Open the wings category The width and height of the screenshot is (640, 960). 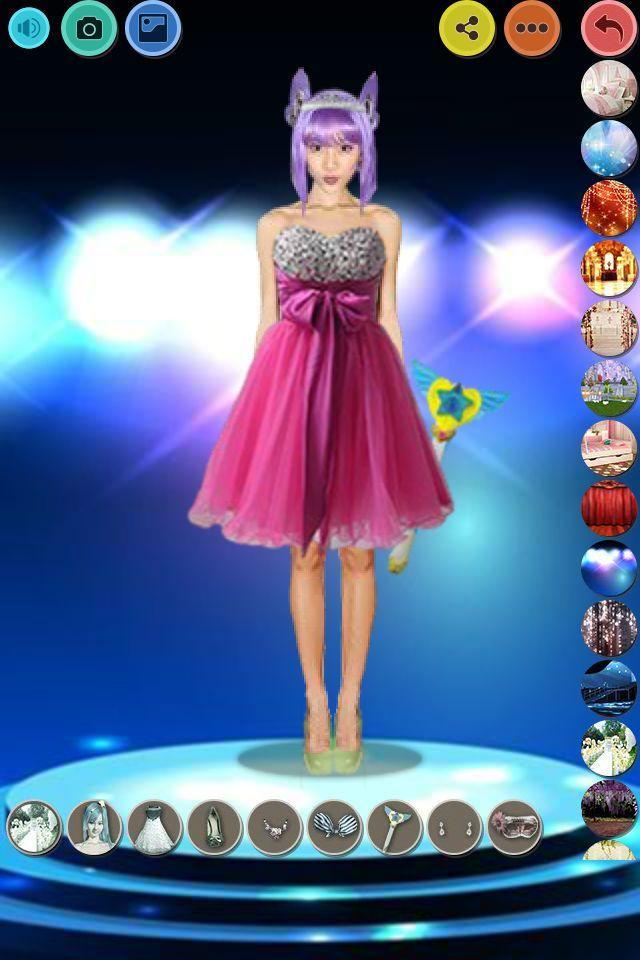pos(335,828)
